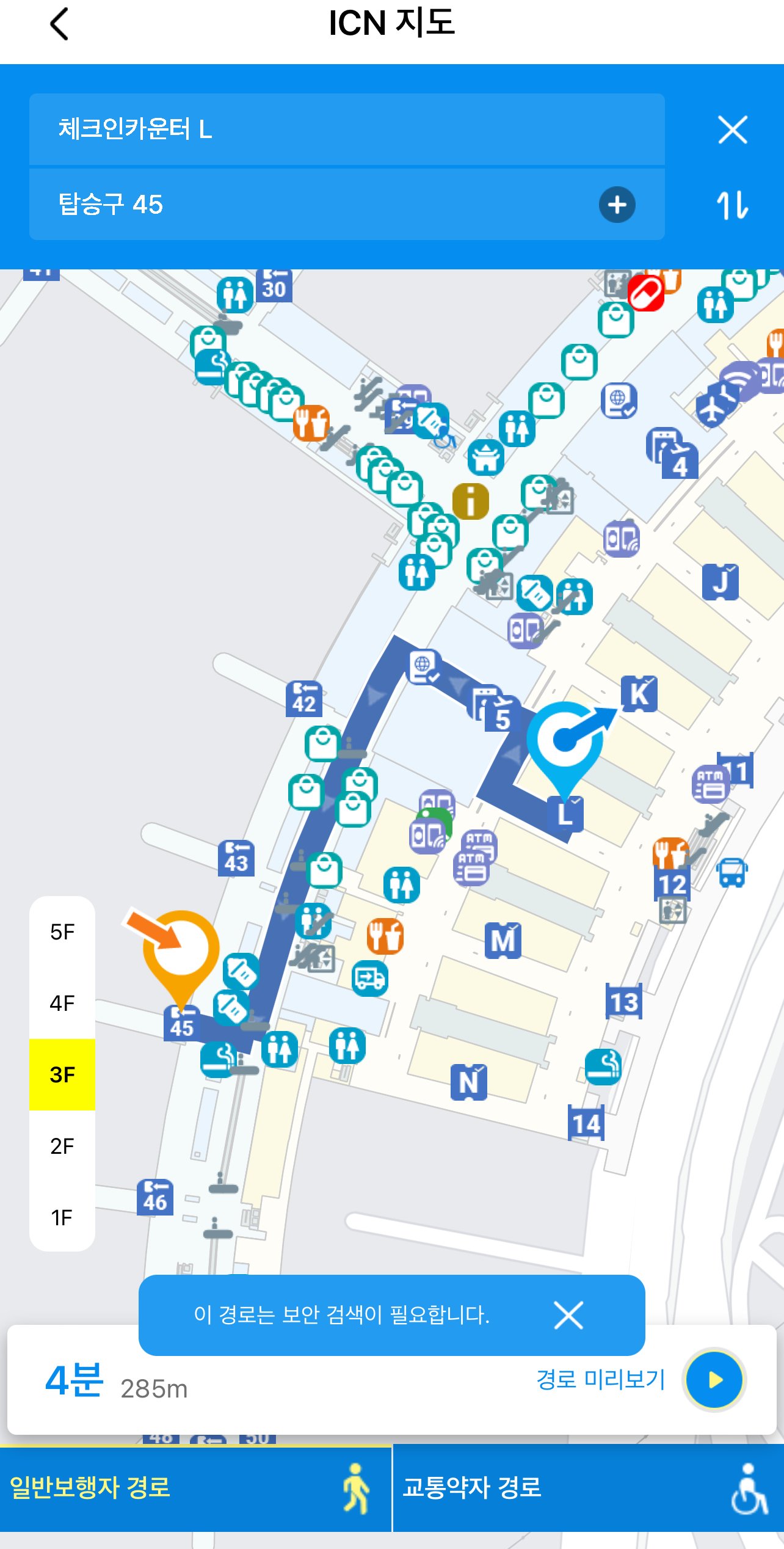Go back from ICN 지도
Screen dimensions: 784x1549
[x=59, y=25]
